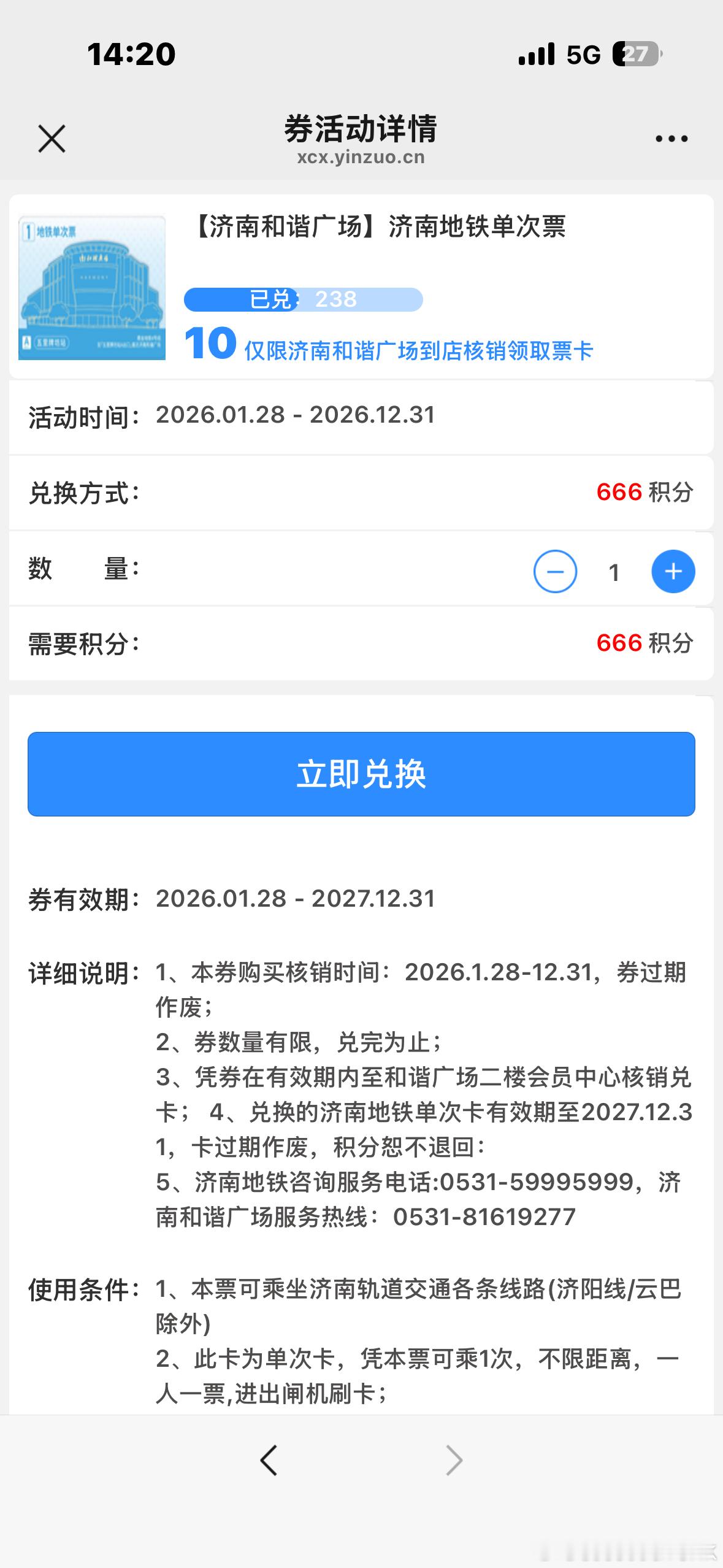The height and width of the screenshot is (1568, 723).
Task: Tap the battery indicator showing 27
Action: pyautogui.click(x=635, y=55)
